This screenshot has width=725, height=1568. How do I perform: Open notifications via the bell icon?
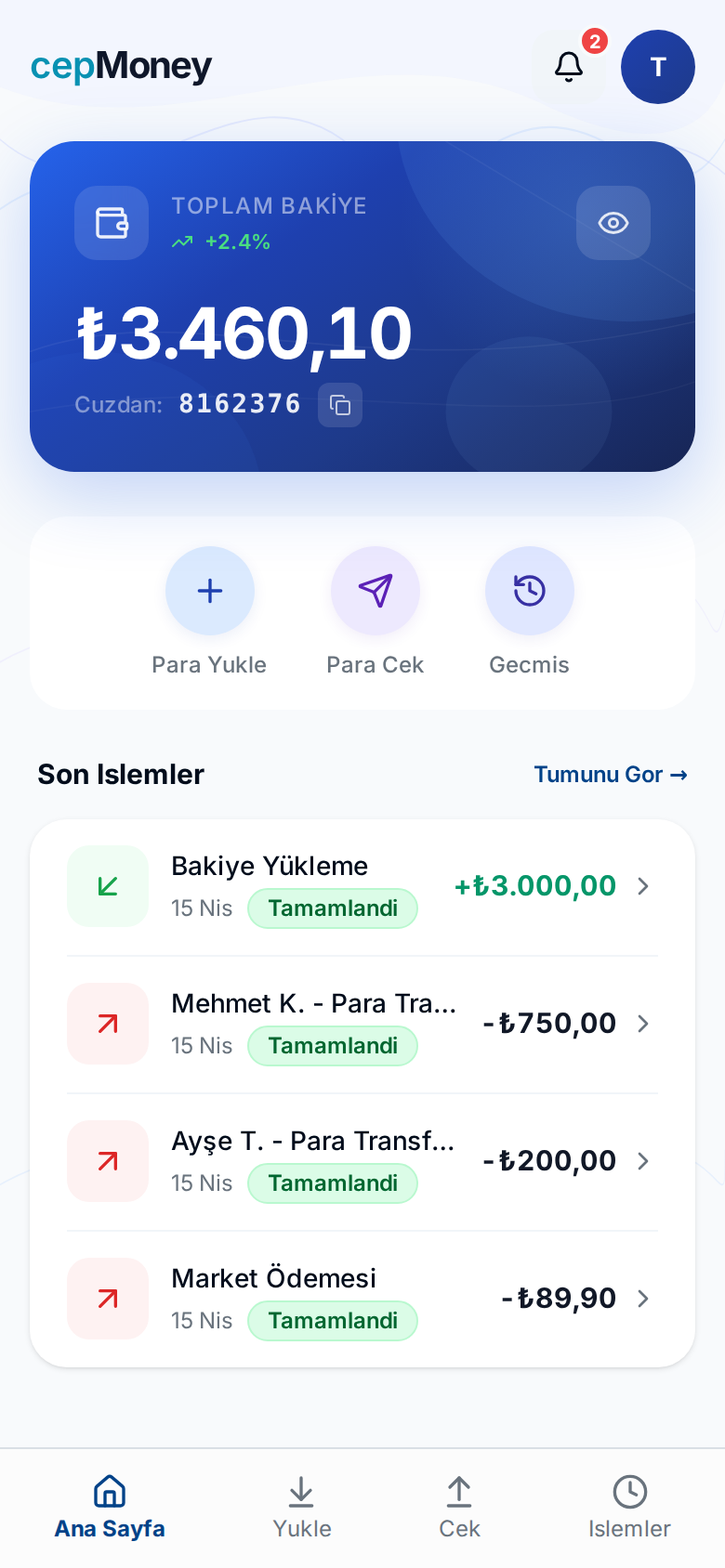pos(568,66)
